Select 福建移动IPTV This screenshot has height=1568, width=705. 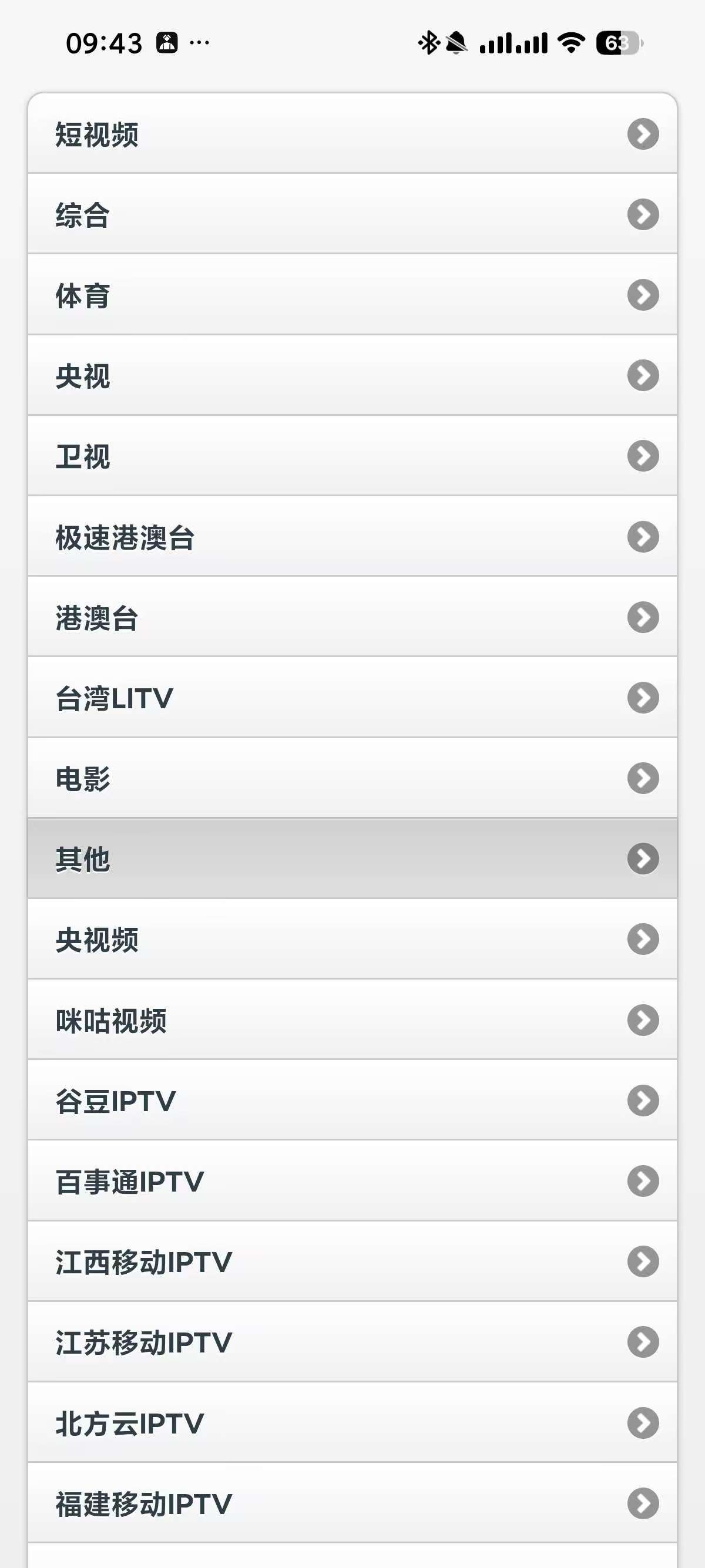(x=352, y=1503)
